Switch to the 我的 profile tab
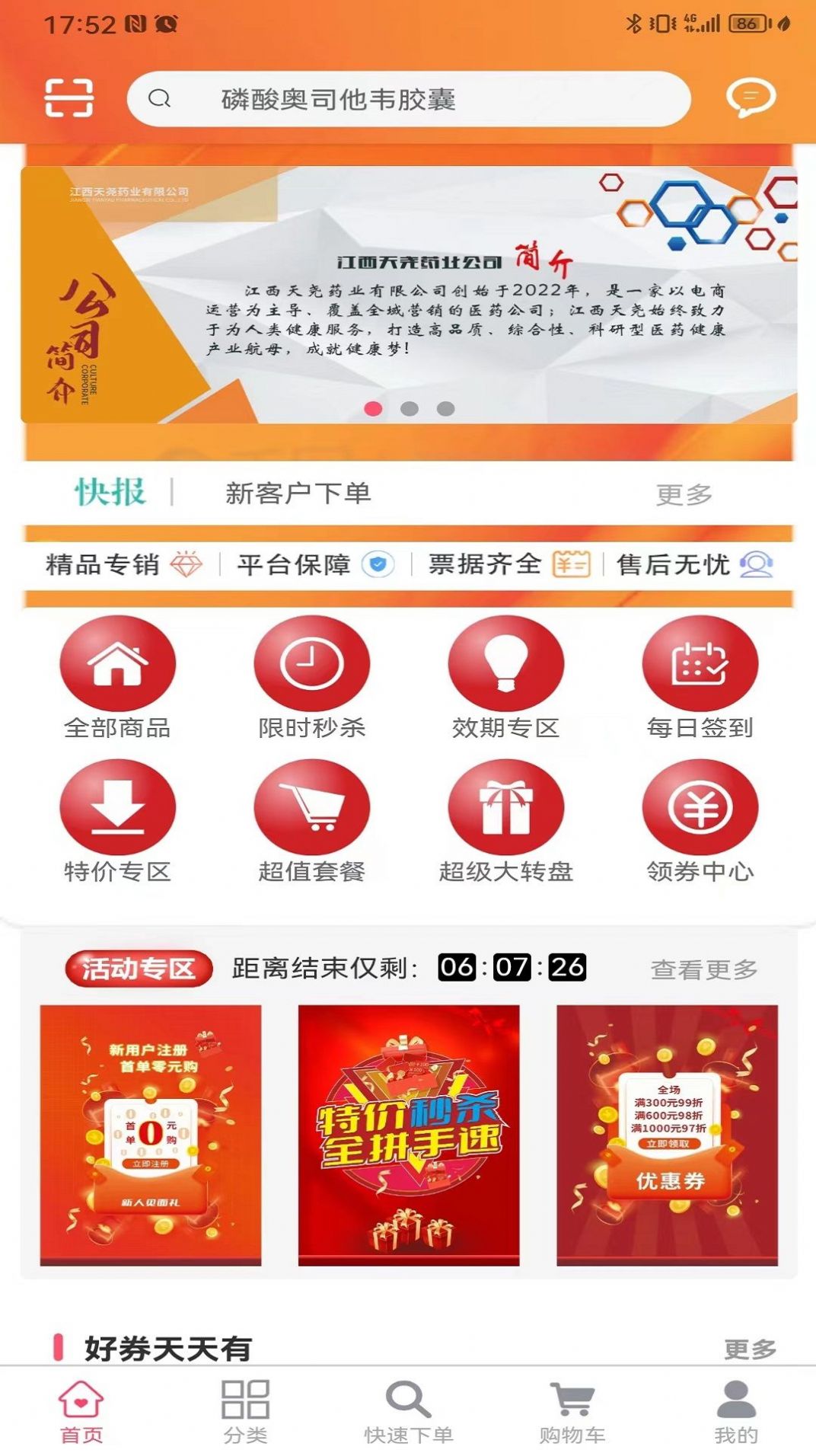The image size is (816, 1456). [x=735, y=1411]
